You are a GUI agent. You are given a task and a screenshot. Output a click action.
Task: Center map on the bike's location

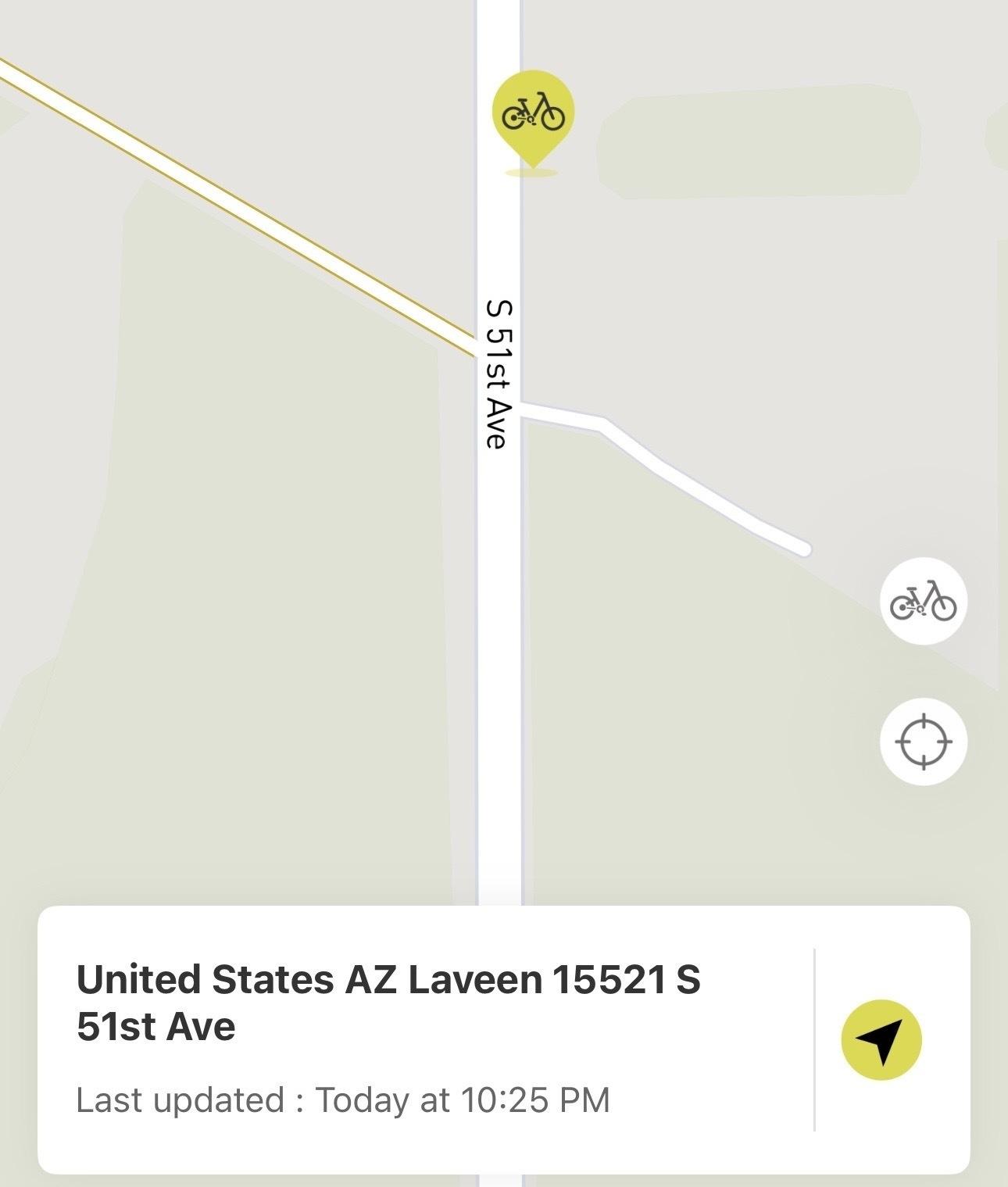click(923, 601)
